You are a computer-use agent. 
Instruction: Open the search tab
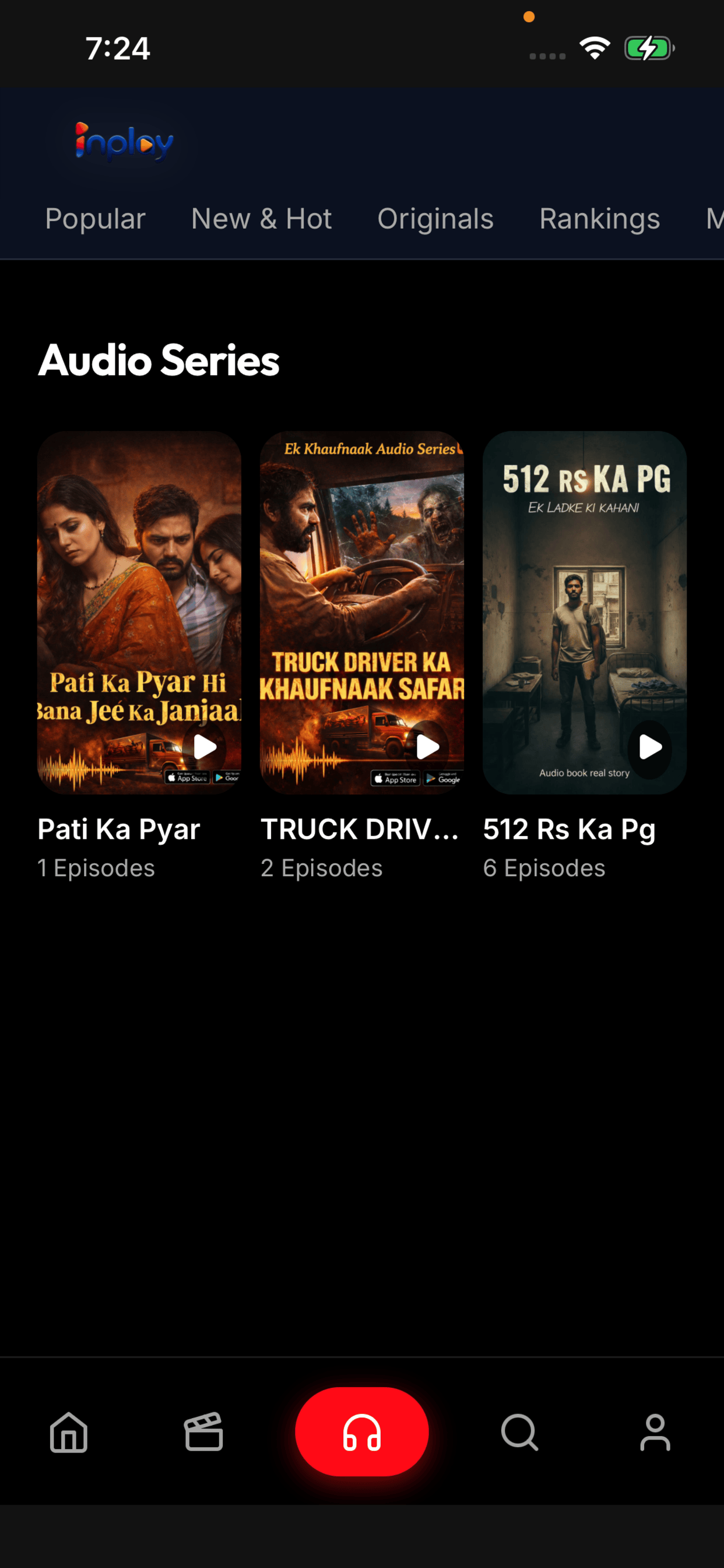coord(519,1432)
